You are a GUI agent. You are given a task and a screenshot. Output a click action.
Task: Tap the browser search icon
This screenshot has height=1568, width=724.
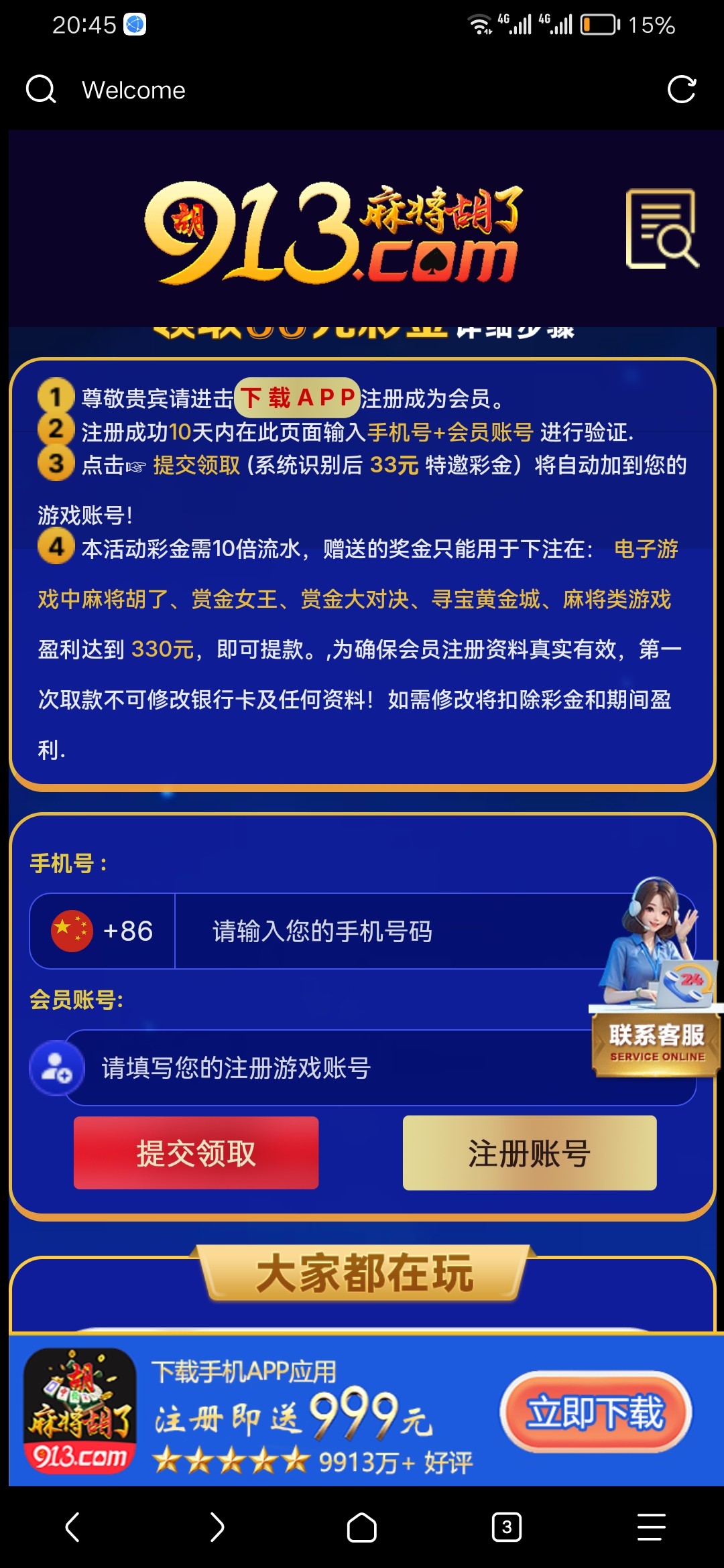point(41,89)
